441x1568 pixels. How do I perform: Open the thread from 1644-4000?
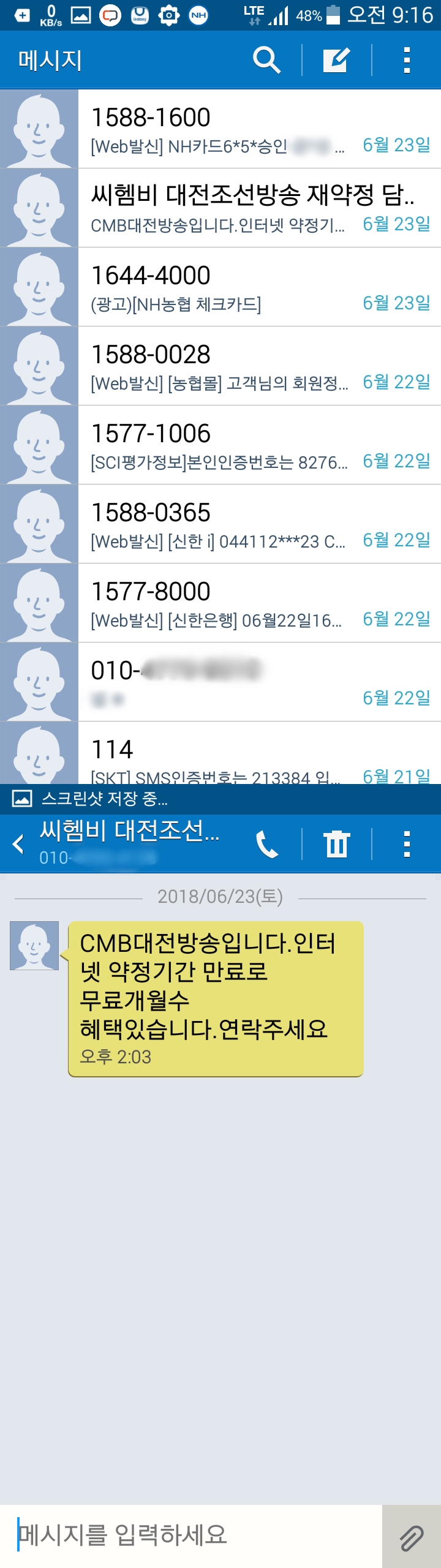click(257, 287)
